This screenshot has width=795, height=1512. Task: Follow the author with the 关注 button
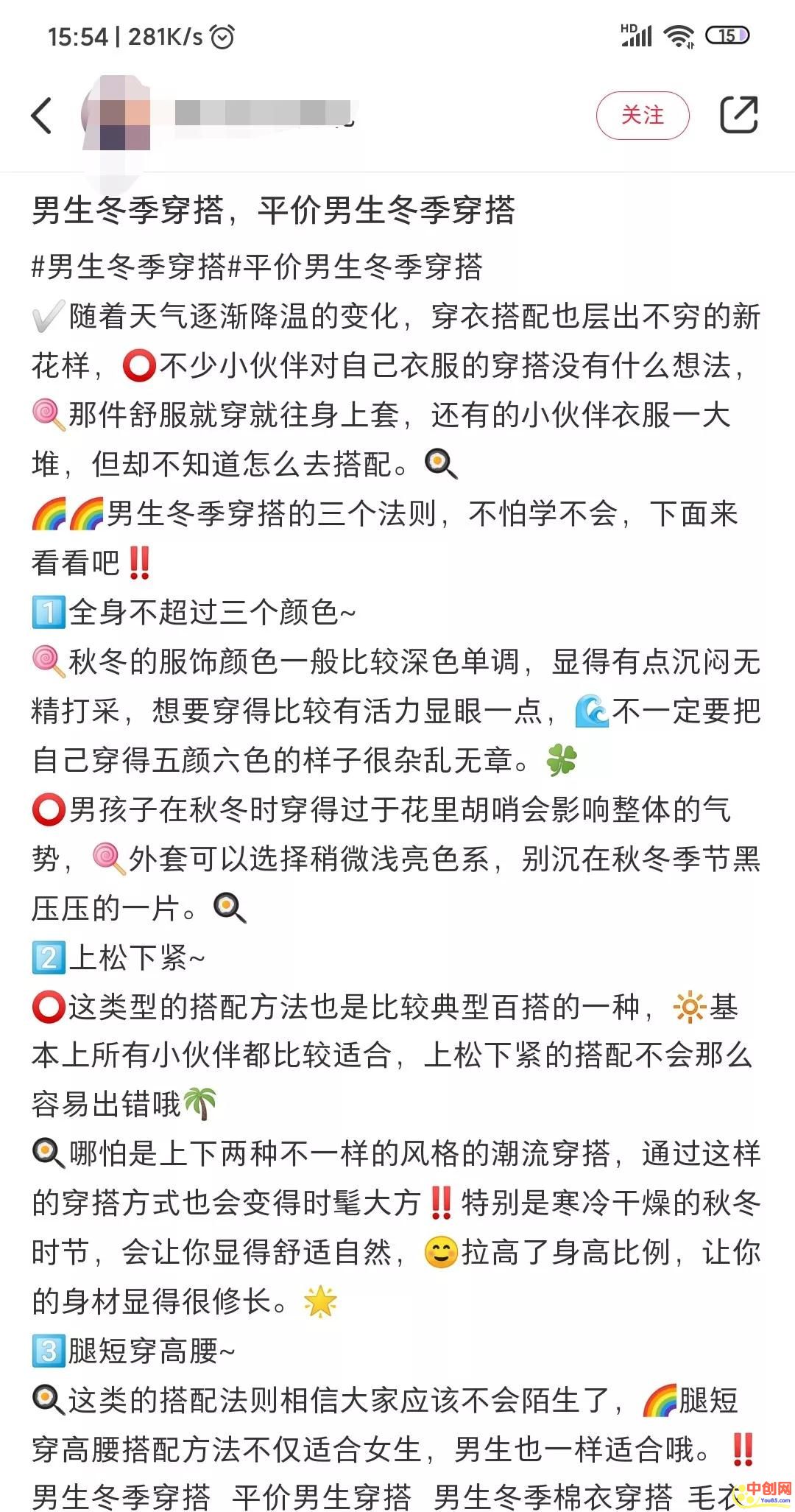642,116
